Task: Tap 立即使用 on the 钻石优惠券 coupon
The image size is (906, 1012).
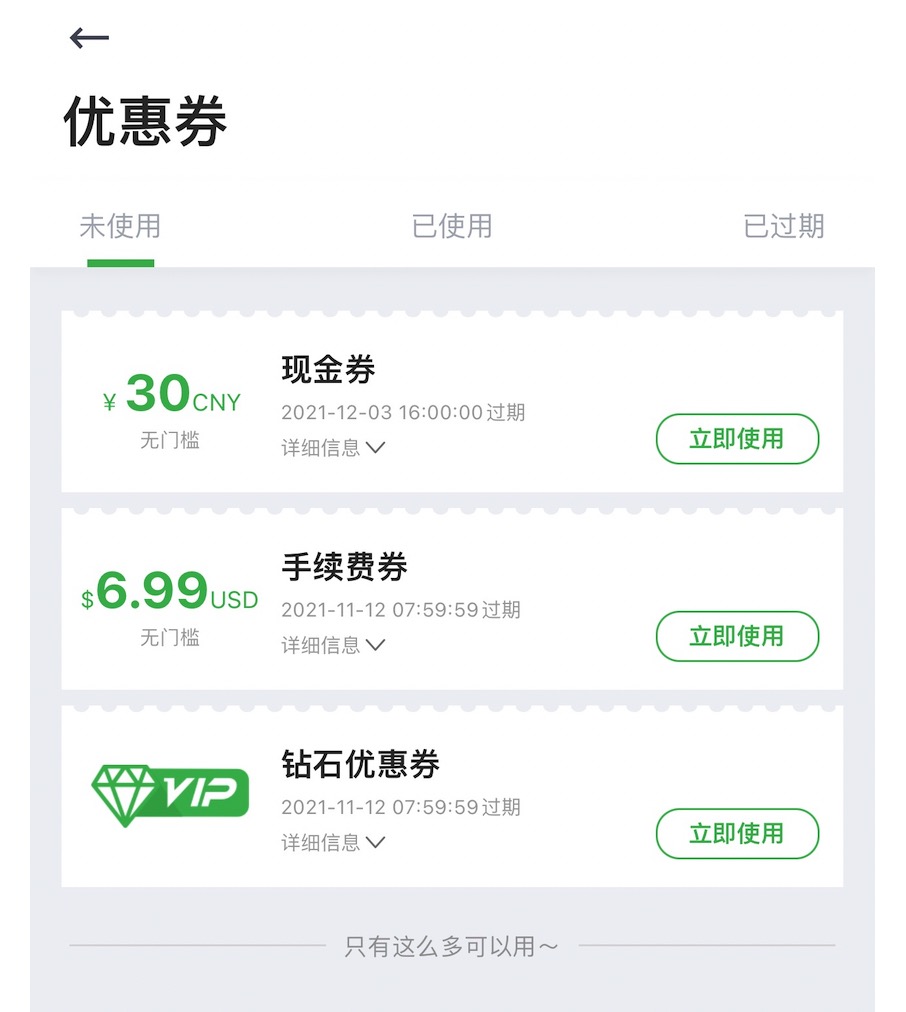Action: [737, 833]
